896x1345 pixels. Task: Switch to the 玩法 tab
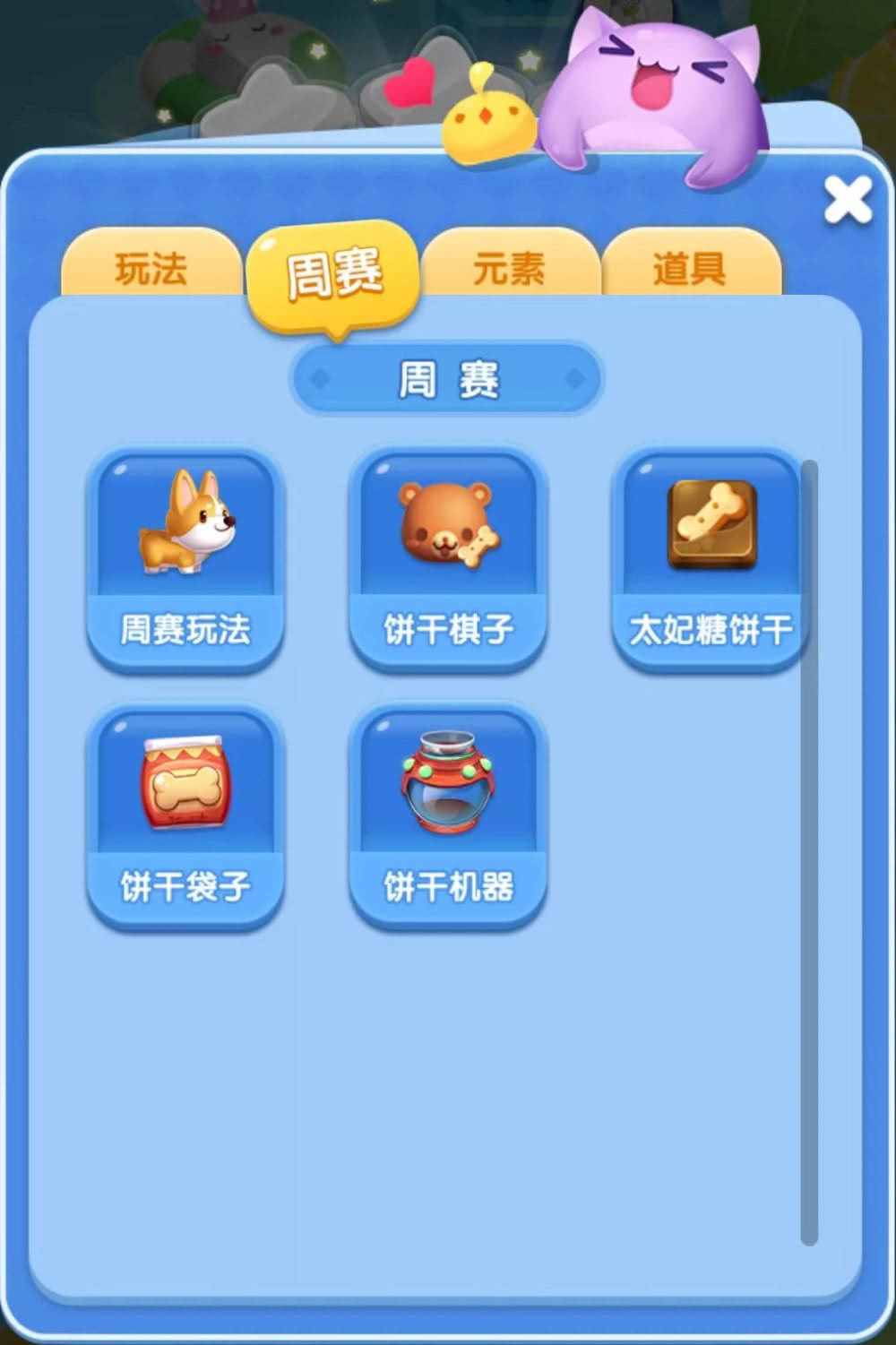tap(151, 267)
